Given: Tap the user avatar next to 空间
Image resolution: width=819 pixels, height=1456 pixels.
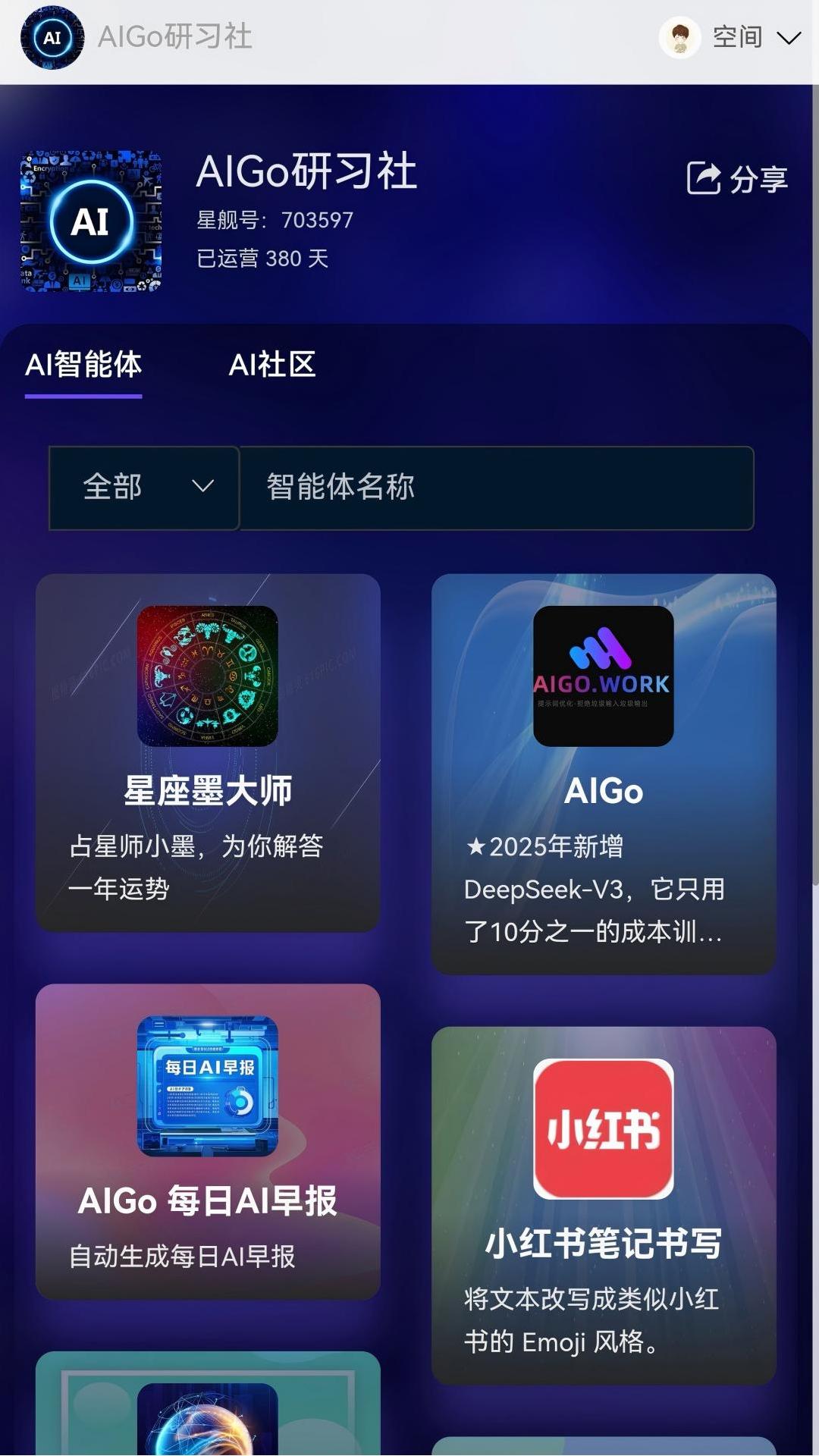Looking at the screenshot, I should [680, 38].
